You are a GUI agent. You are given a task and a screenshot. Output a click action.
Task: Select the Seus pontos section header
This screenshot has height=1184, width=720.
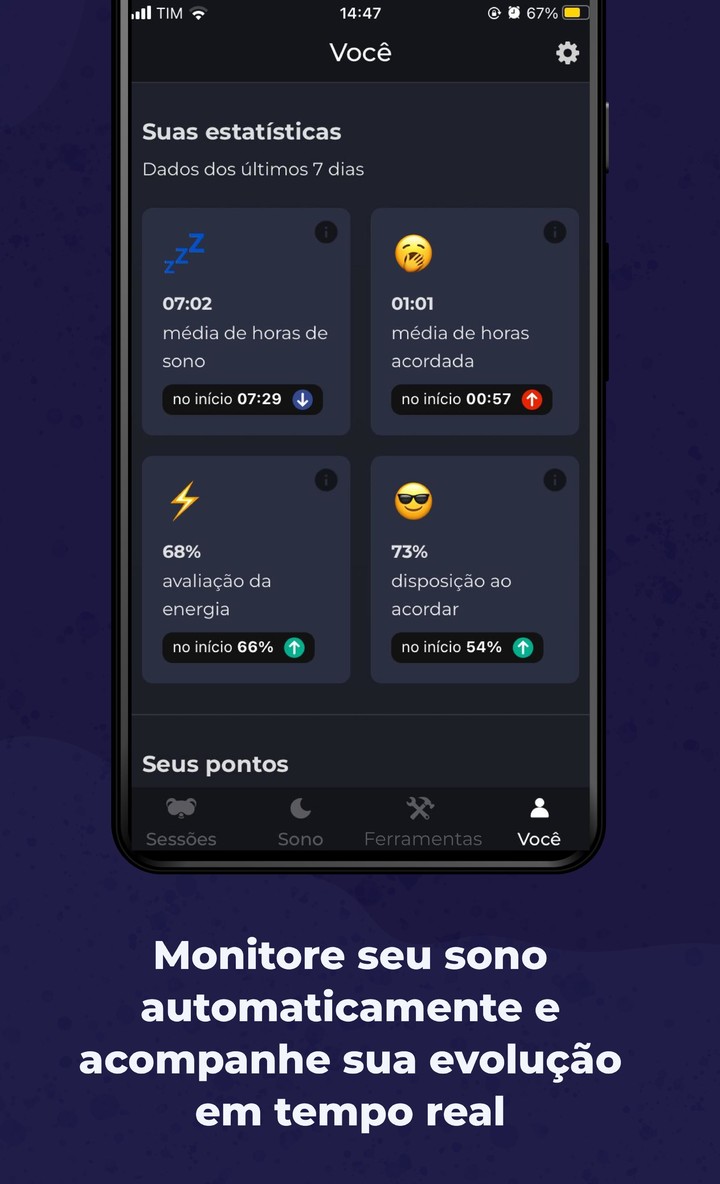pyautogui.click(x=215, y=763)
